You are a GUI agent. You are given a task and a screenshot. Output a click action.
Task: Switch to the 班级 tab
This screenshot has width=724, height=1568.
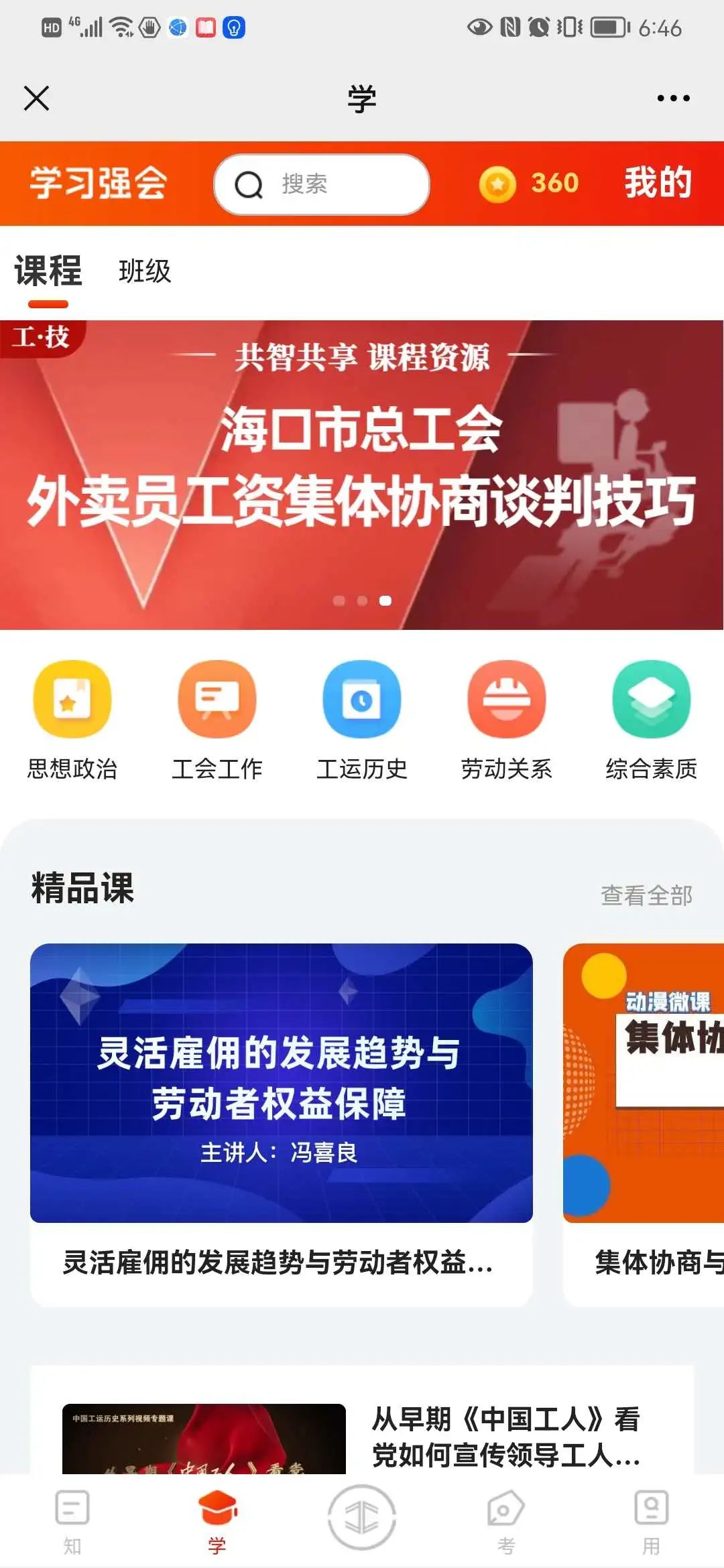145,271
